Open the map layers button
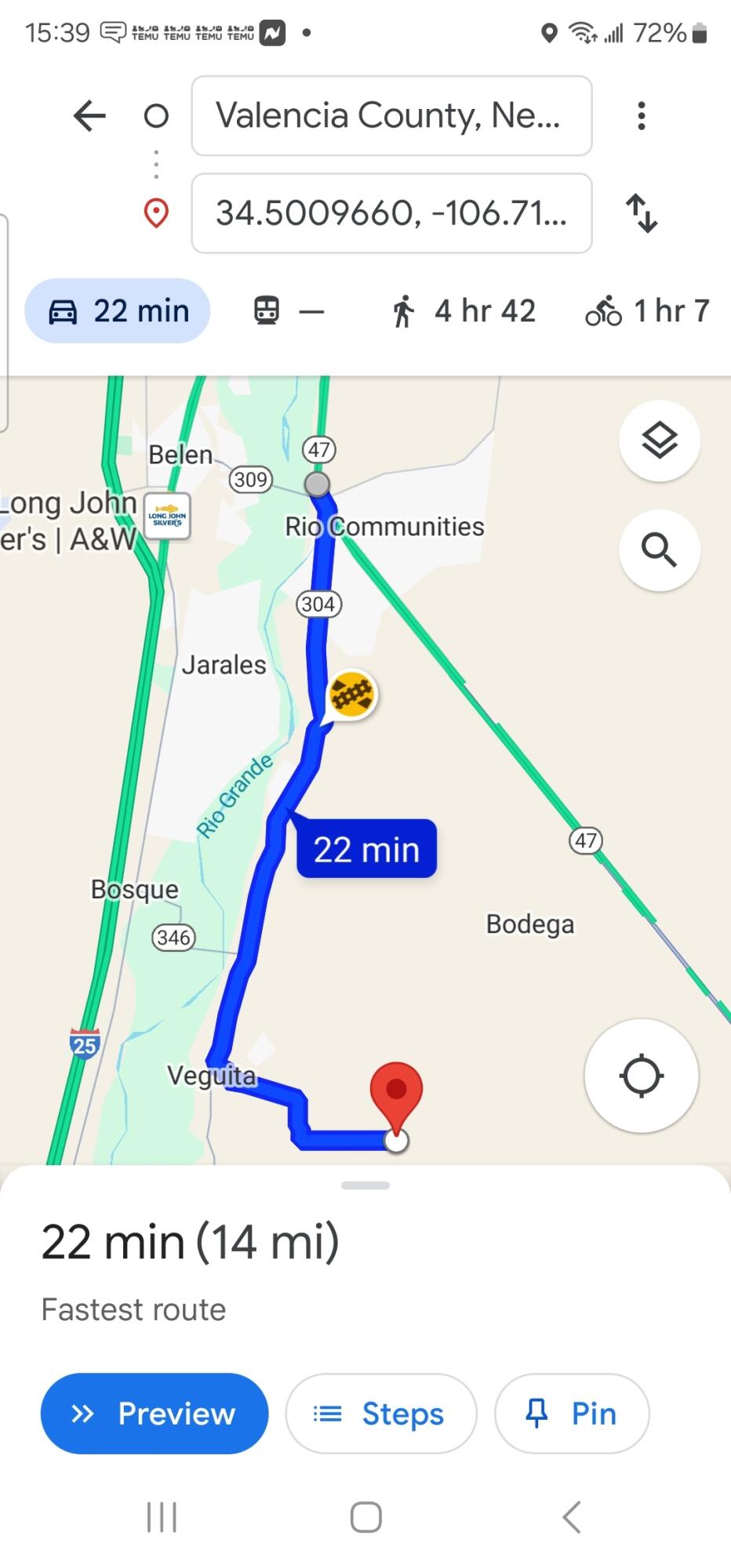The width and height of the screenshot is (731, 1568). [660, 441]
